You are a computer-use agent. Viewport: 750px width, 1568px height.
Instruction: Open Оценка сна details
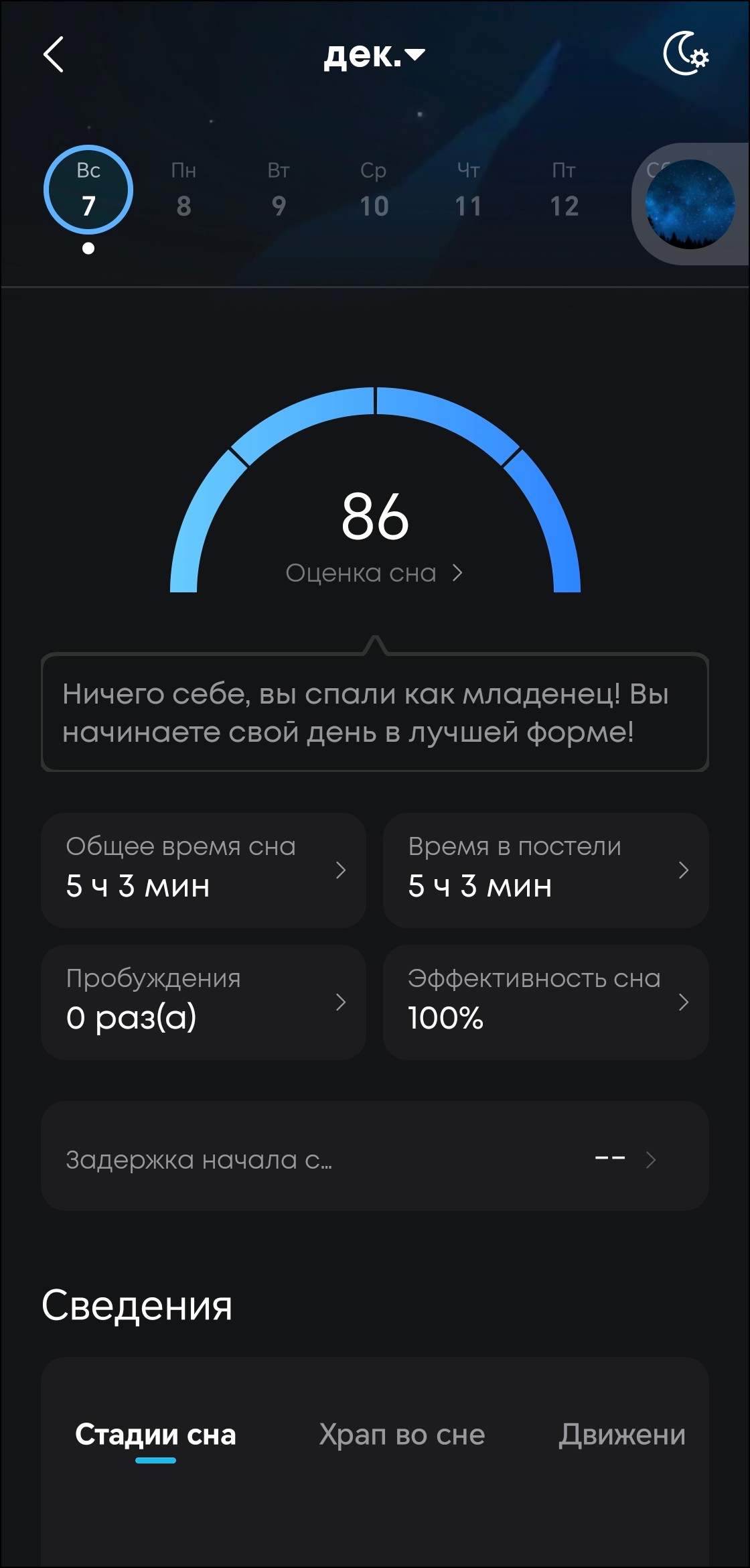tap(374, 574)
